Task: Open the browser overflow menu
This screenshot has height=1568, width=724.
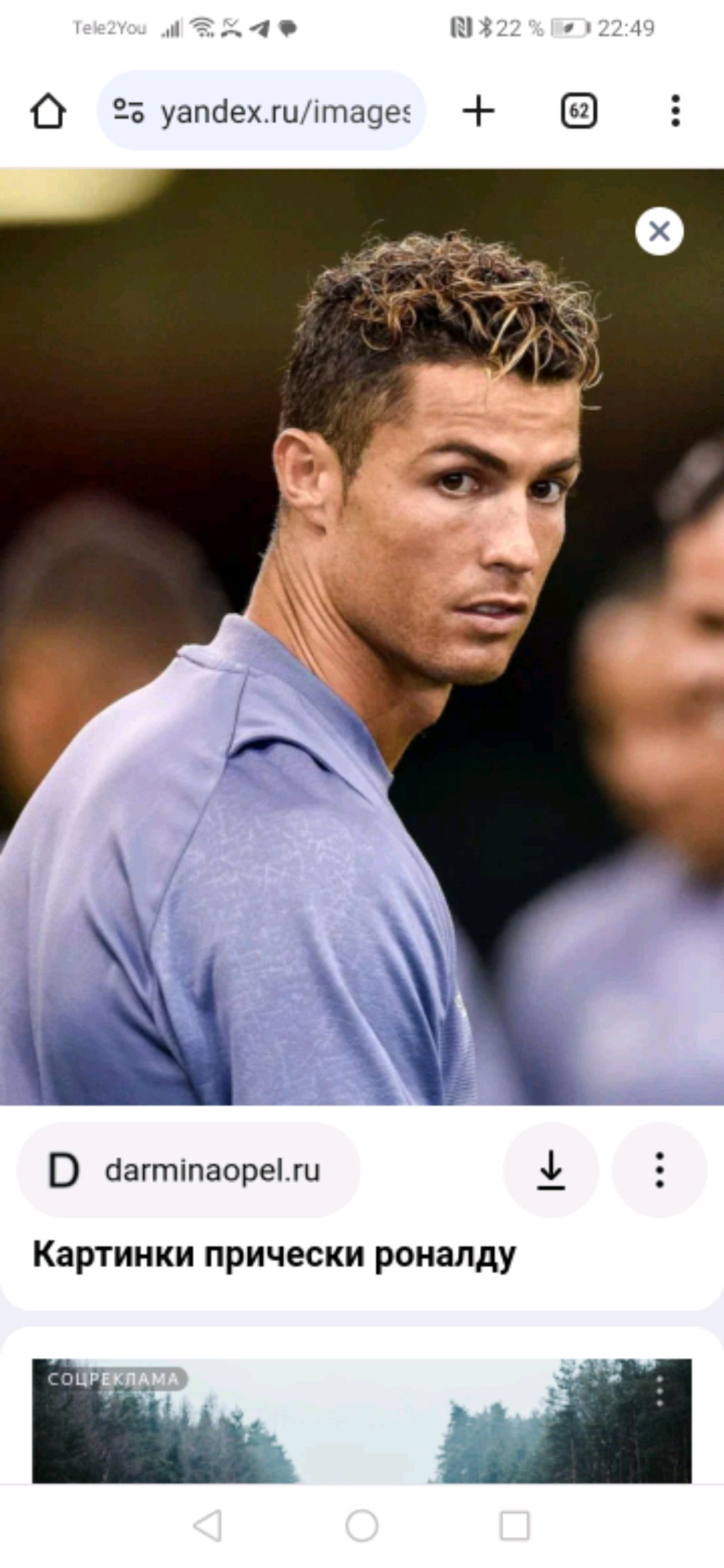Action: click(675, 111)
